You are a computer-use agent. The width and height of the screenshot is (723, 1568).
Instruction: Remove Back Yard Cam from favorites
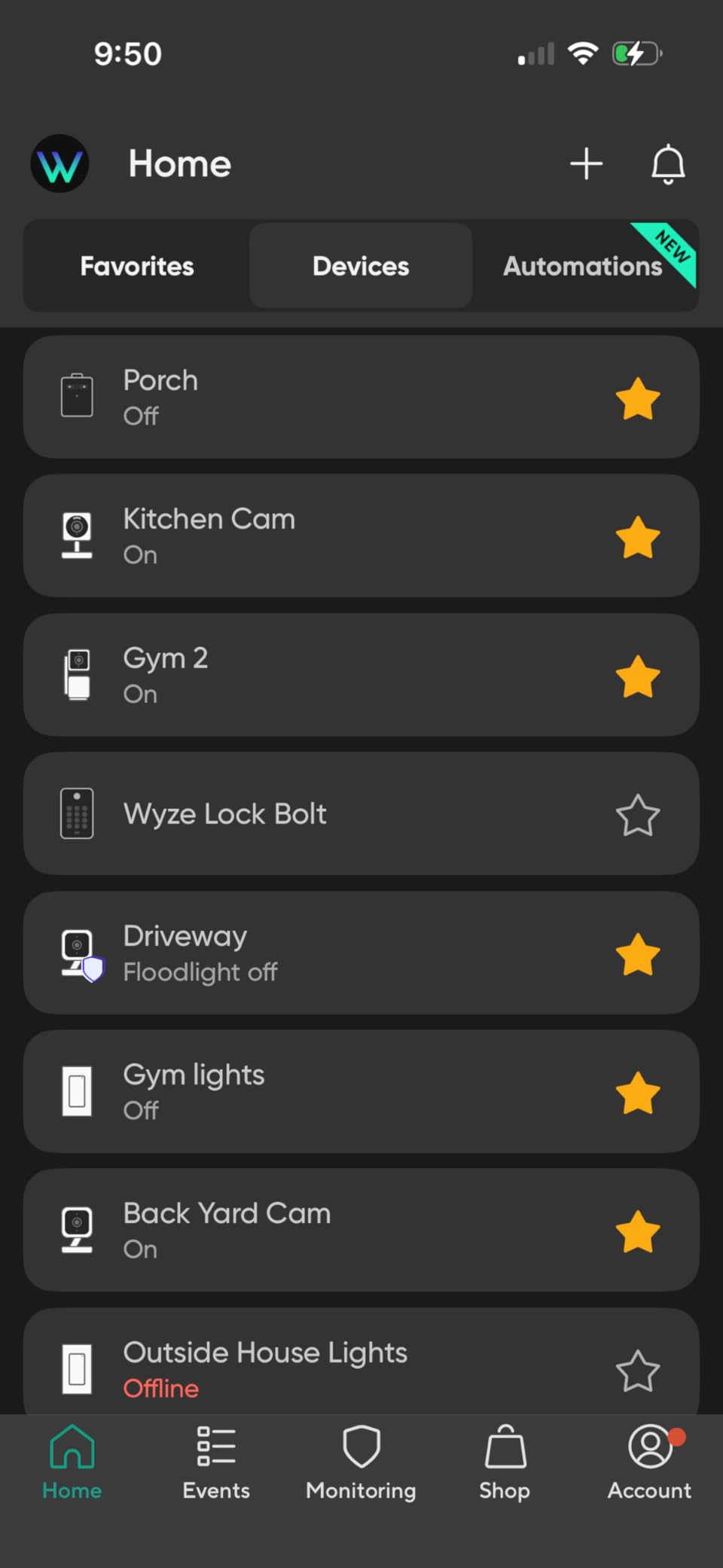(x=638, y=1231)
